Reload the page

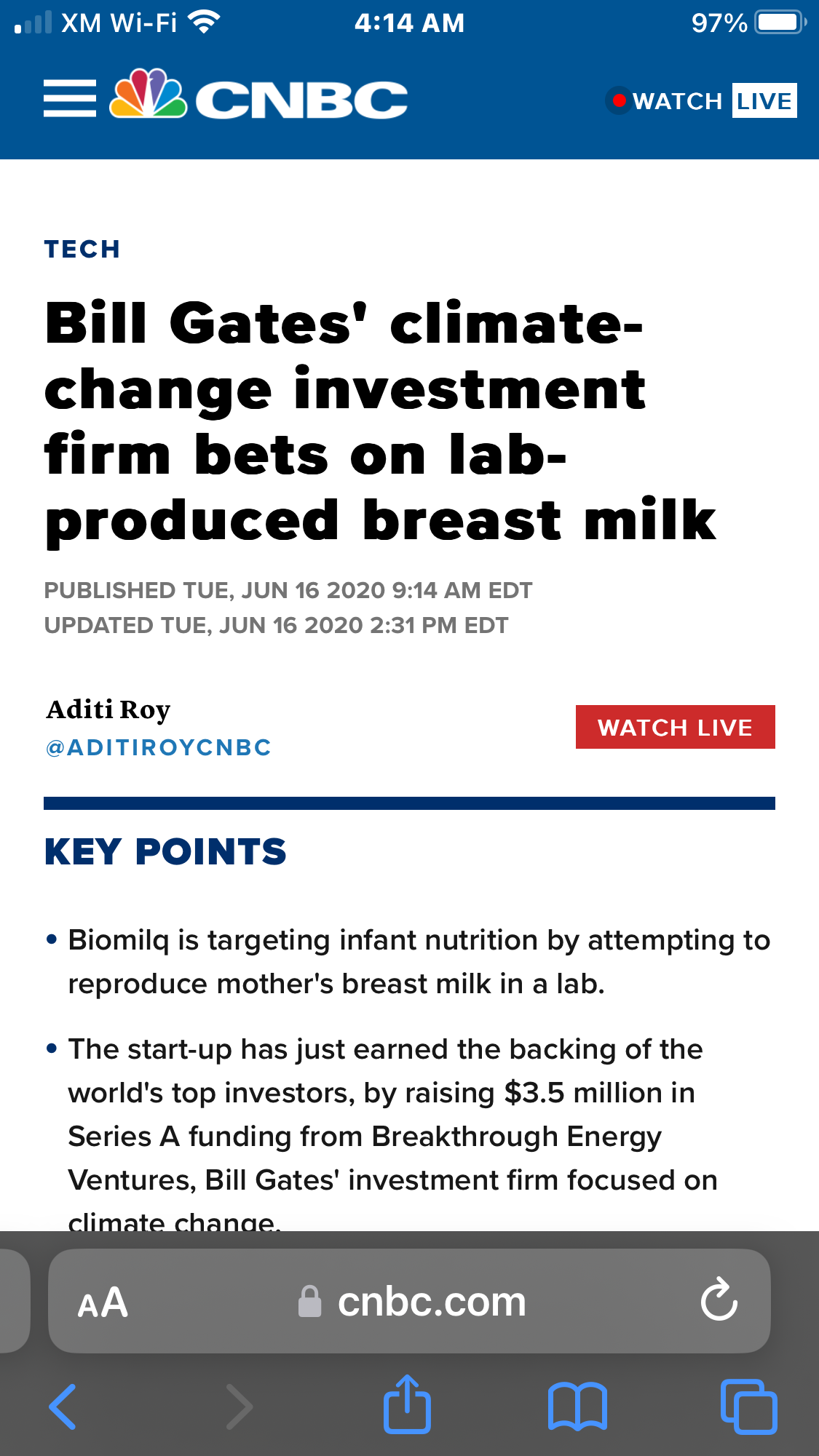click(719, 1300)
